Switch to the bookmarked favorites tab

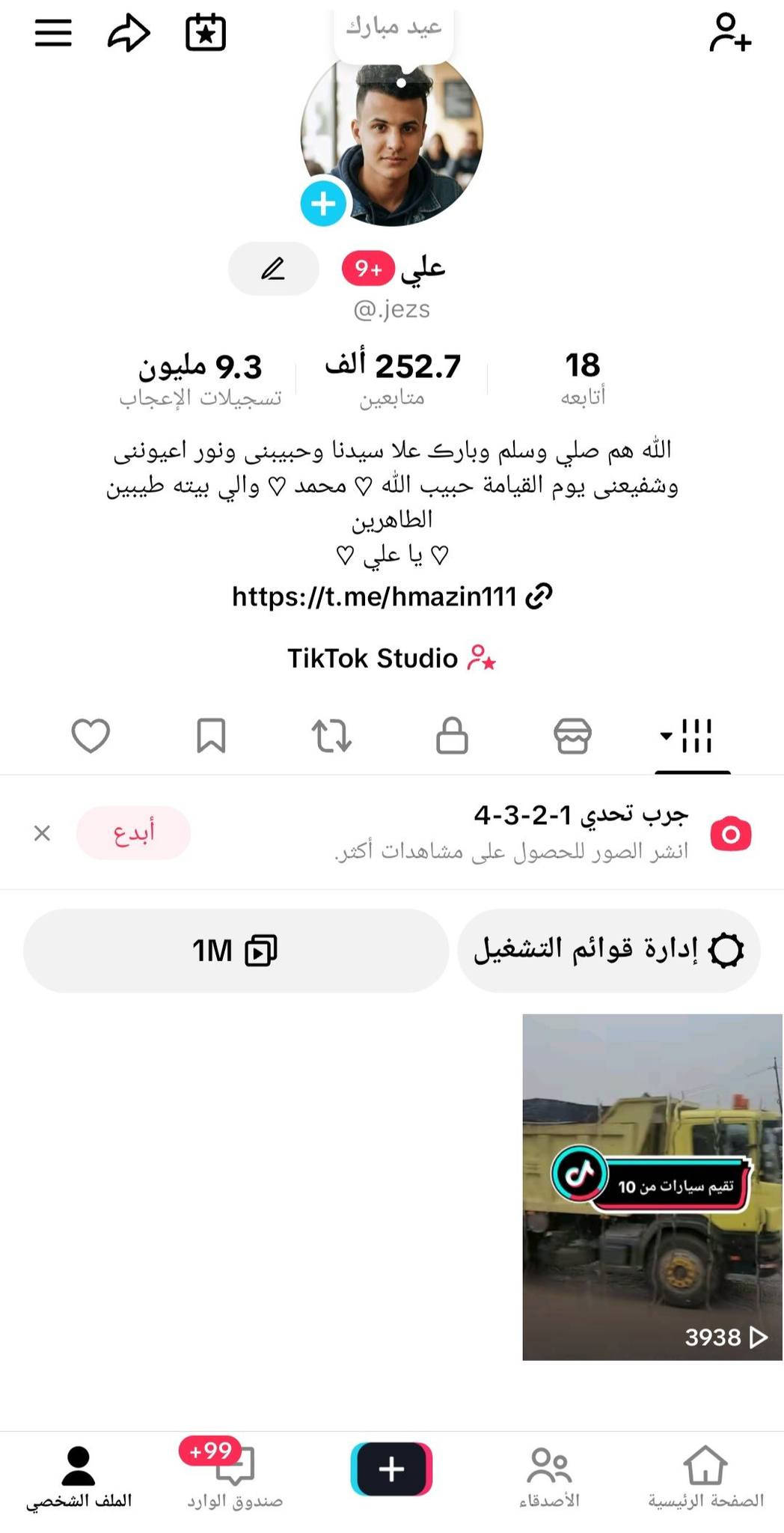[x=211, y=735]
